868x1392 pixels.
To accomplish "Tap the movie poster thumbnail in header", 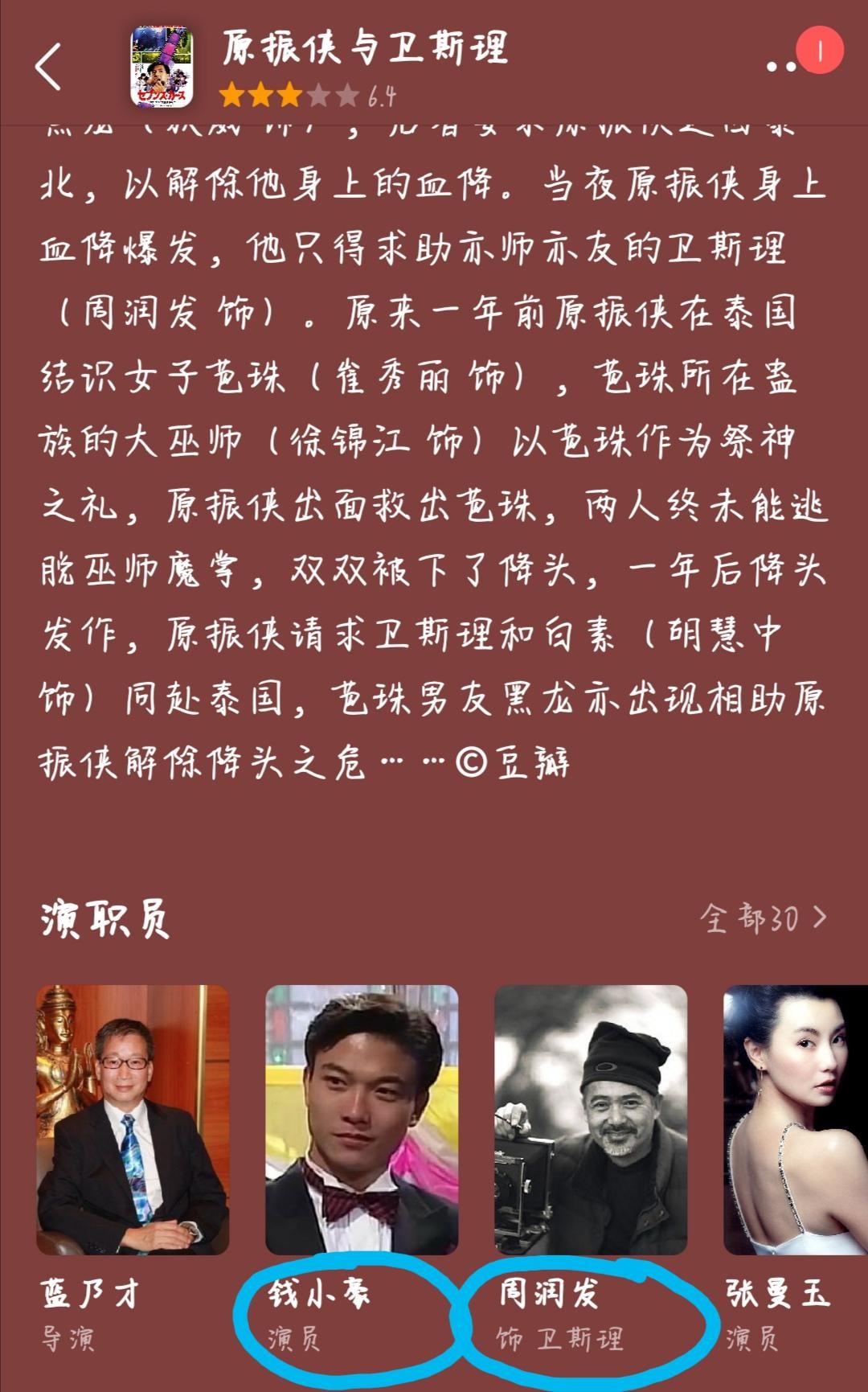I will click(162, 66).
